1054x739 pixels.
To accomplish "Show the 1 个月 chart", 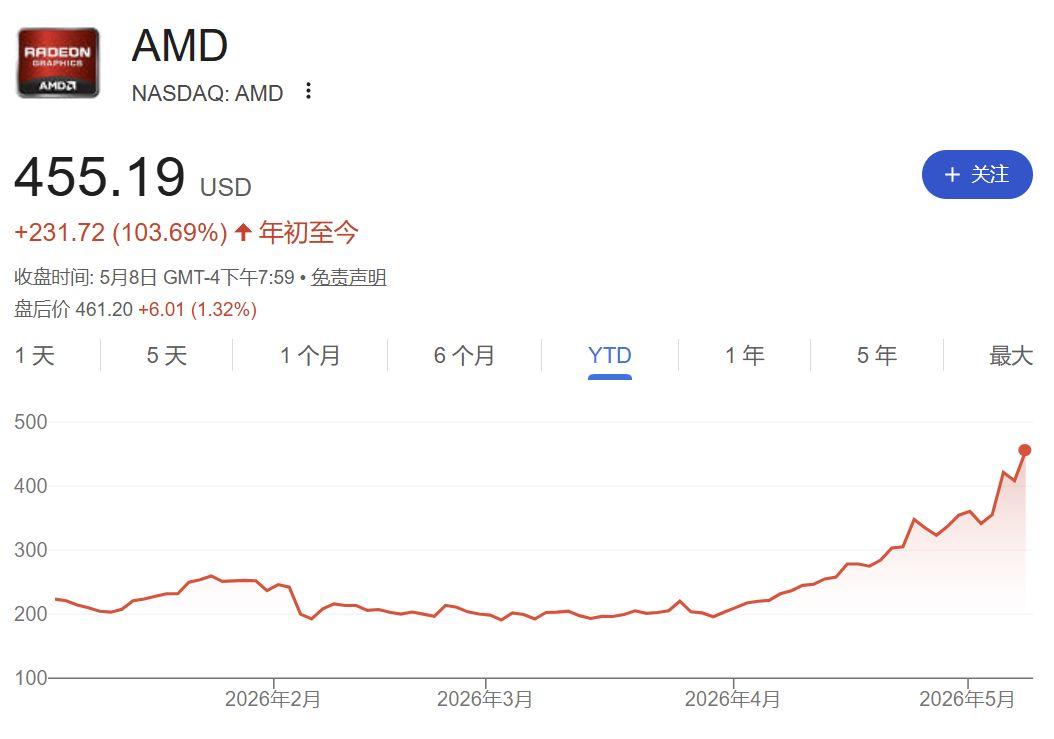I will 310,355.
